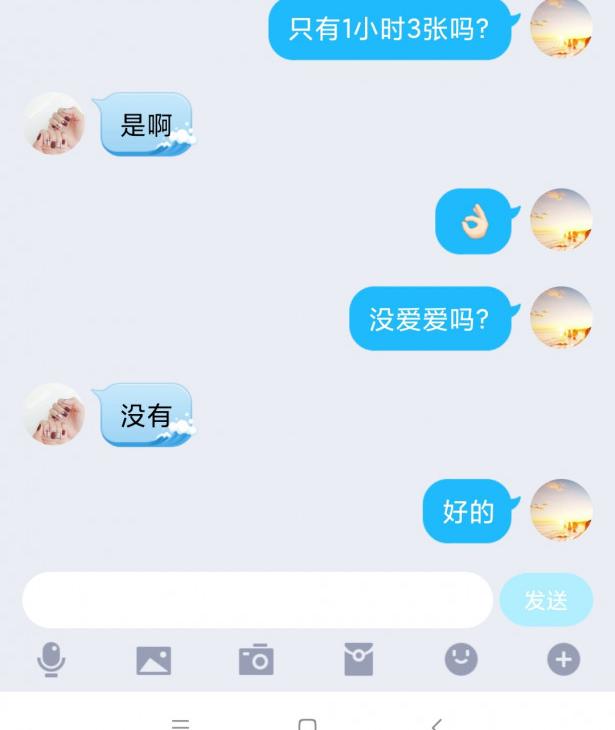
Task: Record a voice message with microphone icon
Action: pos(51,660)
